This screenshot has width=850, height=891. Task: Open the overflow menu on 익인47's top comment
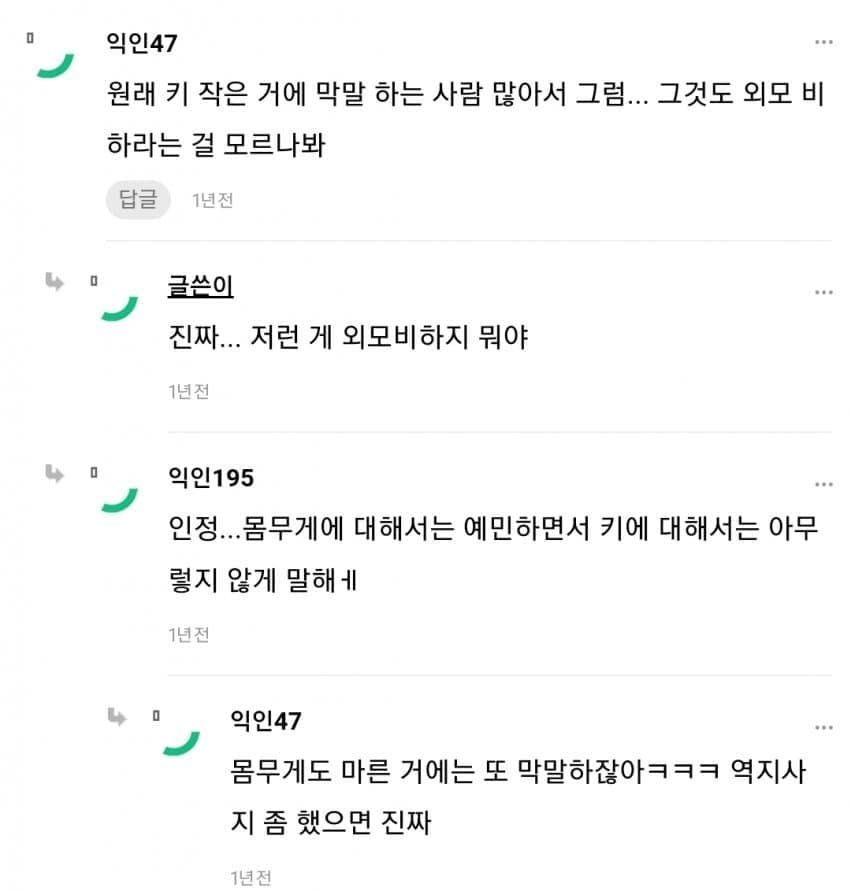(x=823, y=42)
